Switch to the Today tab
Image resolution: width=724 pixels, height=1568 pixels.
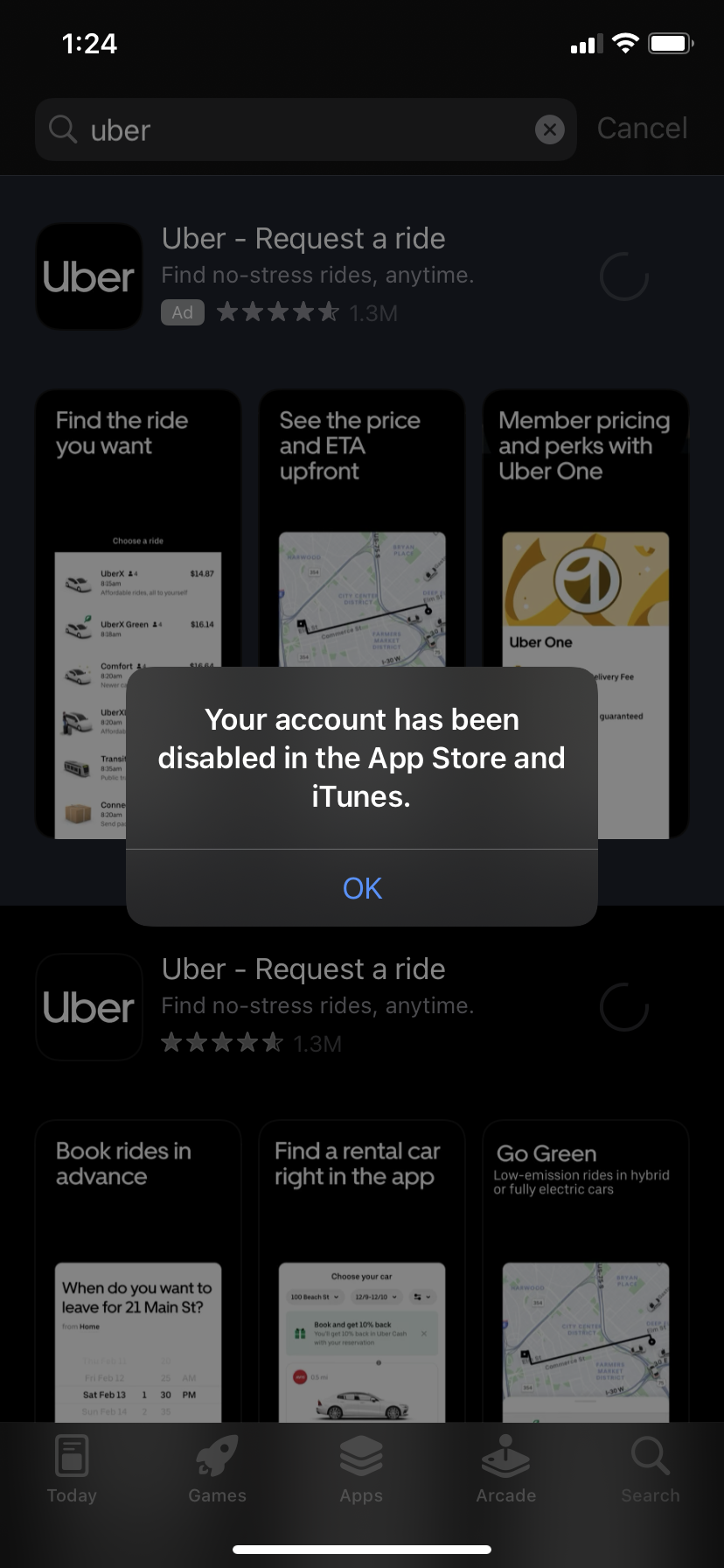[x=72, y=1470]
